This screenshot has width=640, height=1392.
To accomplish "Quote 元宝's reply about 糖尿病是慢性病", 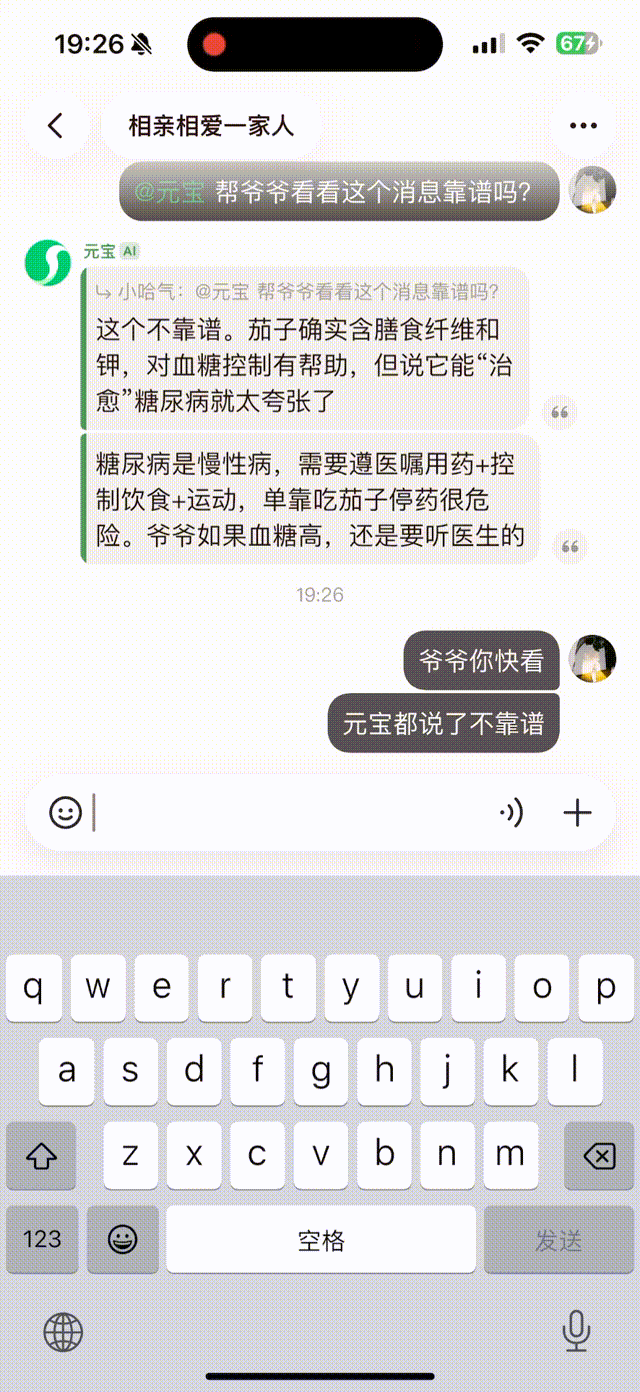I will (571, 547).
